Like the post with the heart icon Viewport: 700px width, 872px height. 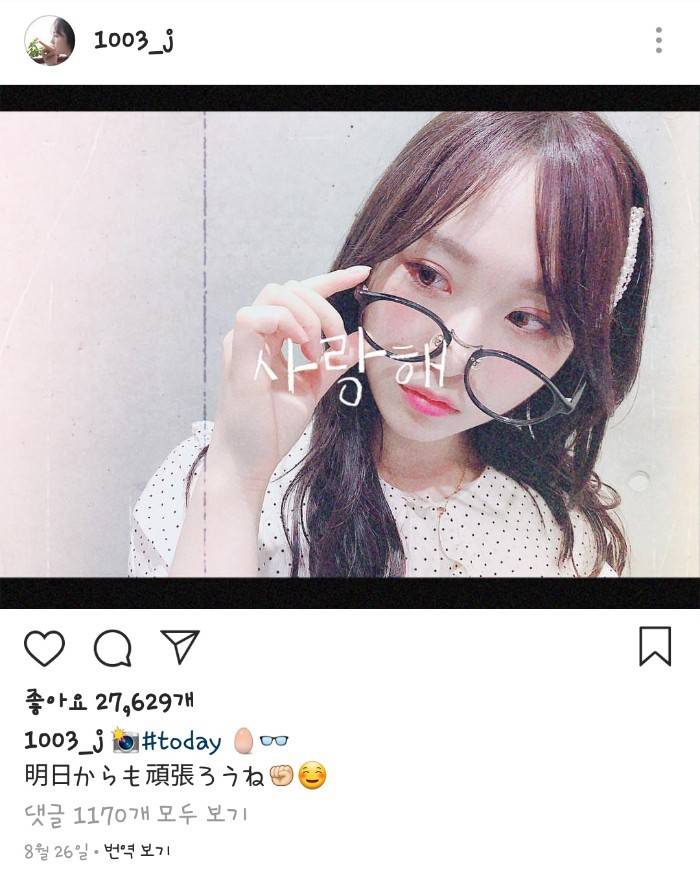(x=44, y=648)
